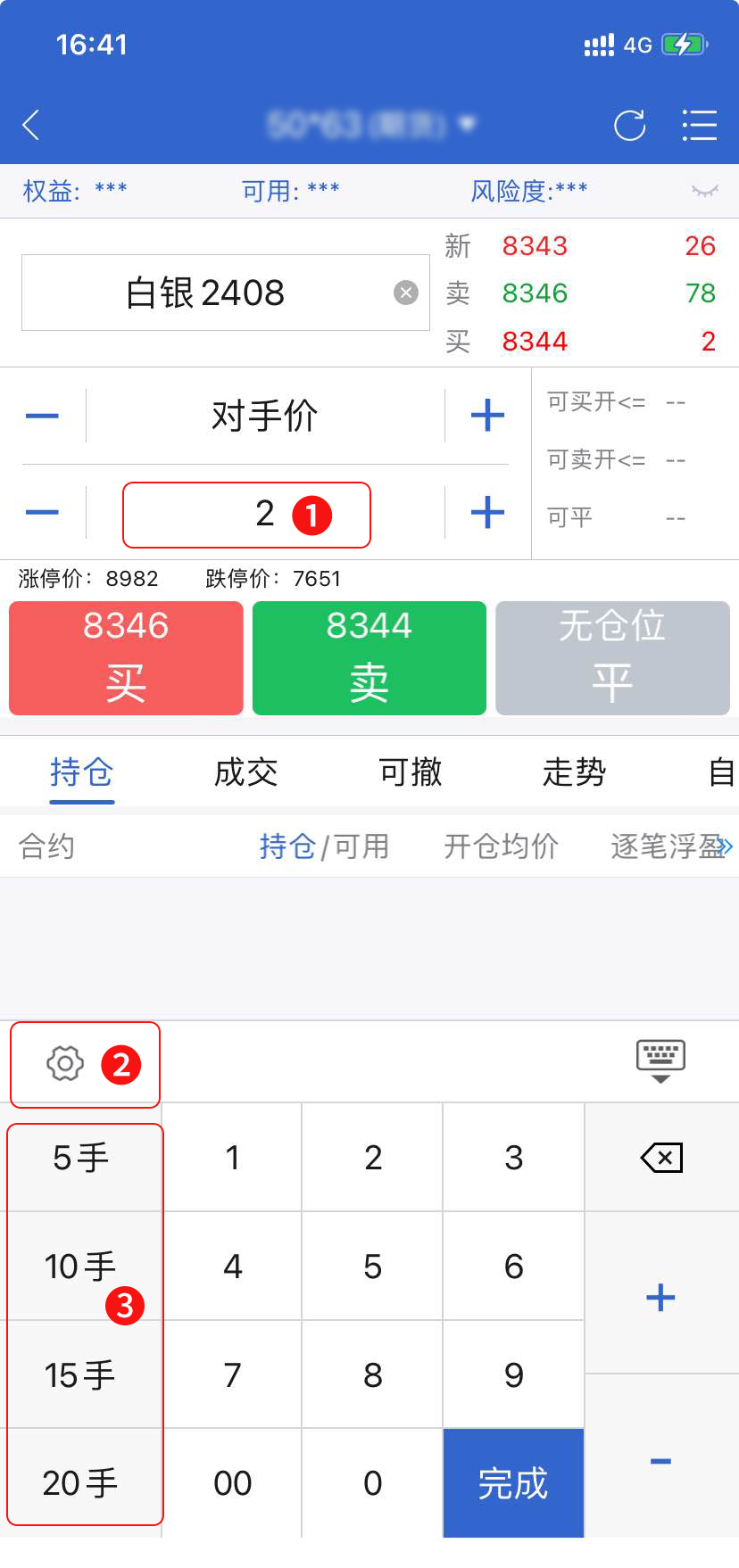Focus the quantity input showing 2

246,515
